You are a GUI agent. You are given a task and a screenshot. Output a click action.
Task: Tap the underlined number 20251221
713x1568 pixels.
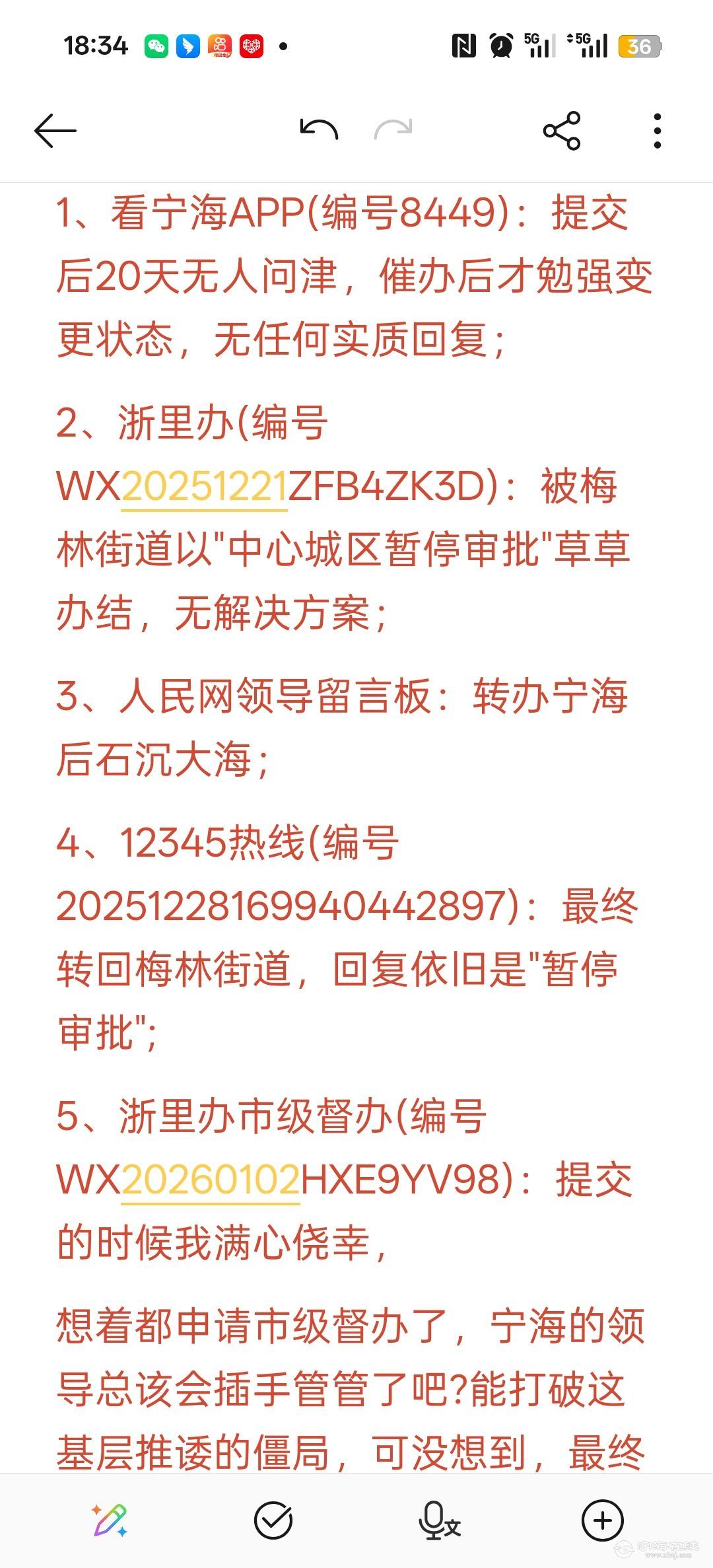[x=205, y=487]
